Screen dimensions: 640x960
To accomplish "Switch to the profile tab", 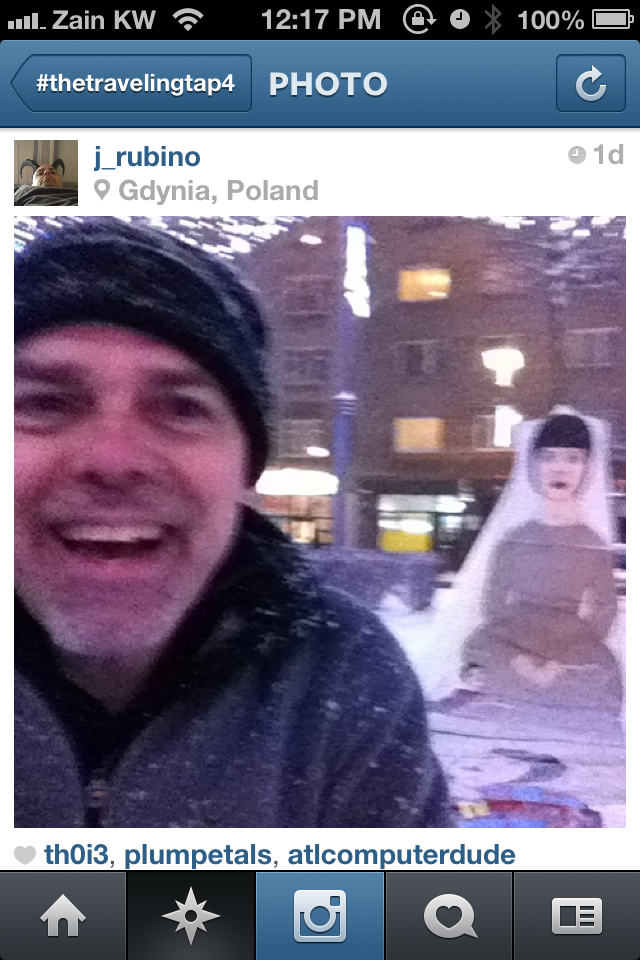I will point(577,916).
